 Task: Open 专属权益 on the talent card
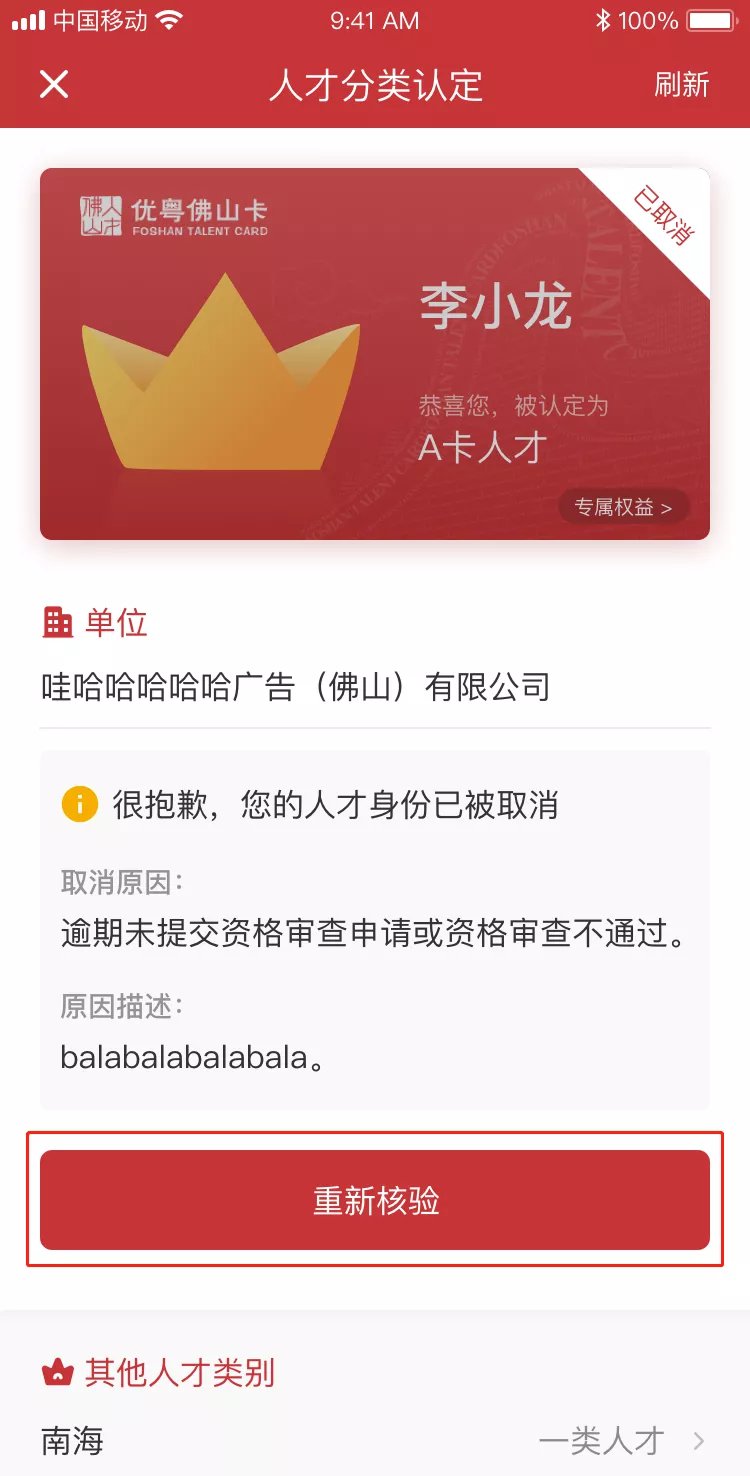pyautogui.click(x=623, y=507)
